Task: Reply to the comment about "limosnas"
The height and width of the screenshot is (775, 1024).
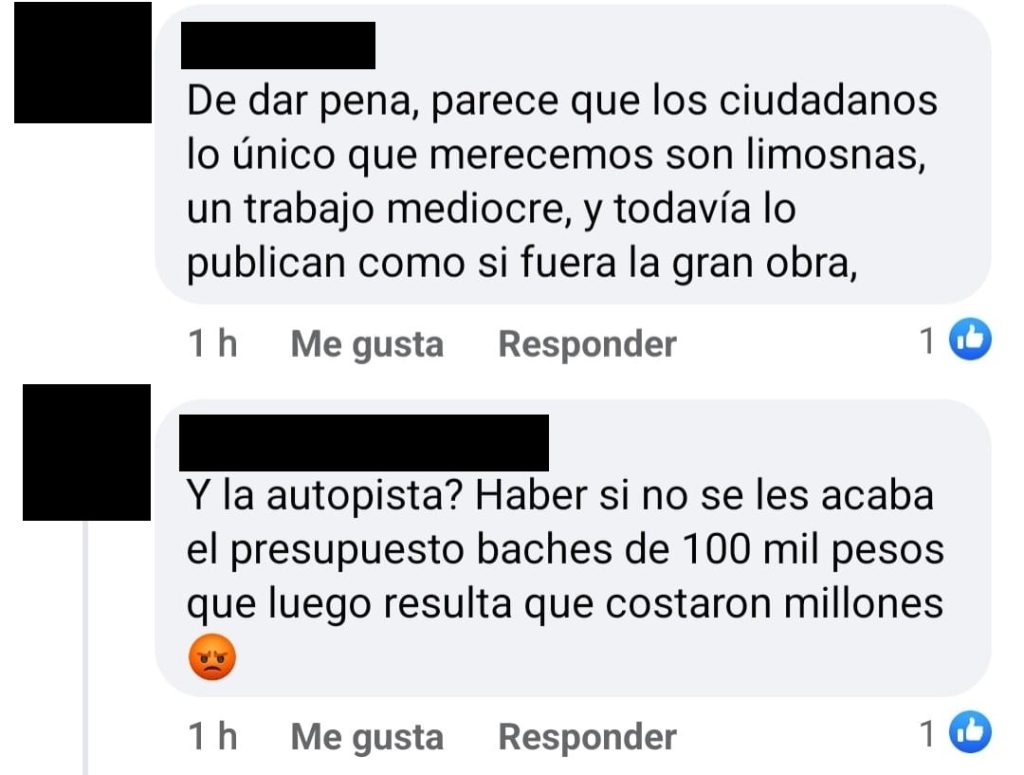Action: (587, 344)
